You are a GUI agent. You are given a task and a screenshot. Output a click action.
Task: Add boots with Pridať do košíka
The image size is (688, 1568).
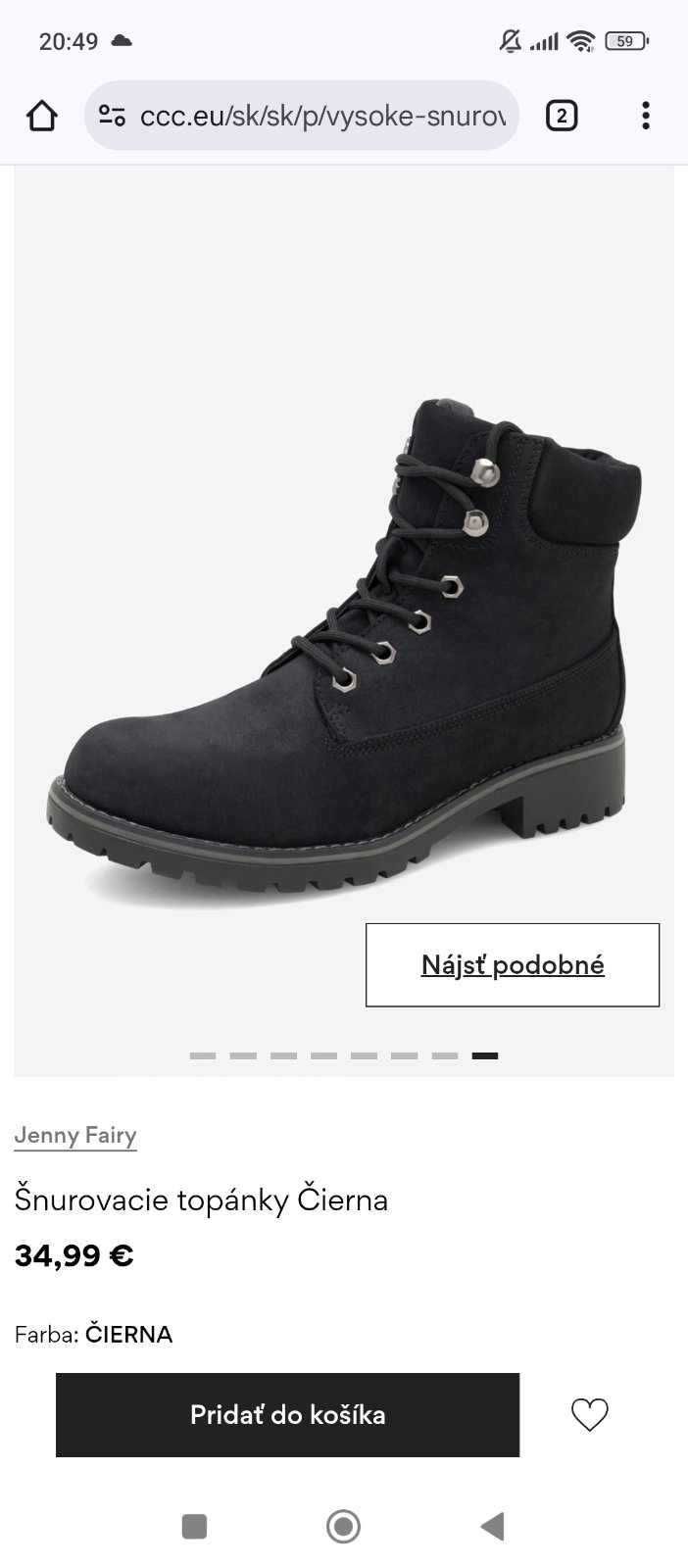coord(287,1415)
